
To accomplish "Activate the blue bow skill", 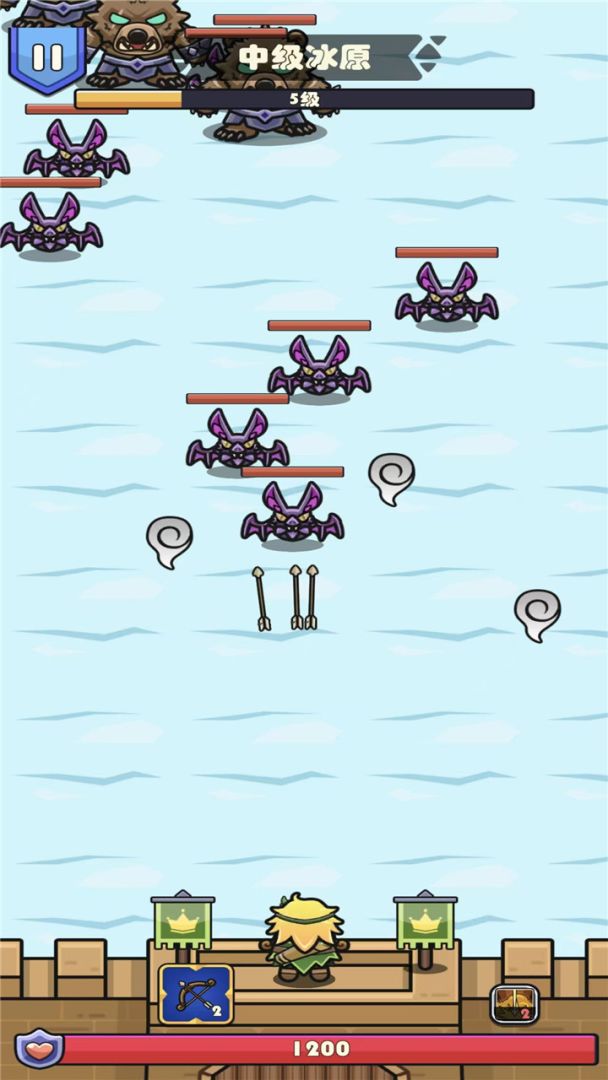I will 196,994.
